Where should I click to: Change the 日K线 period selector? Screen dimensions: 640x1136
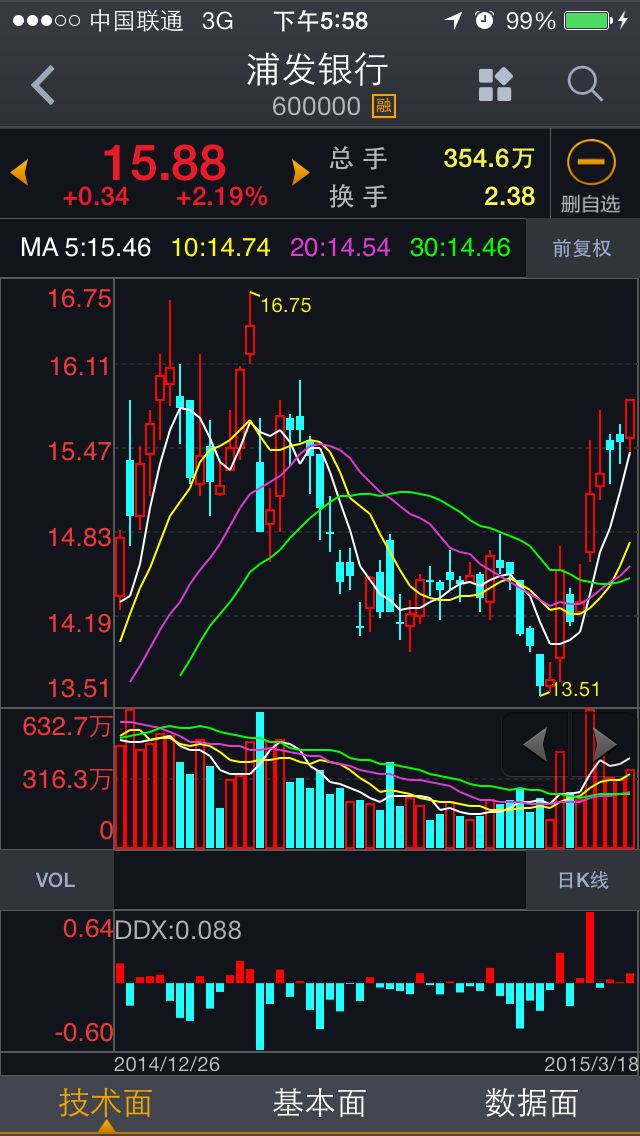(x=582, y=880)
